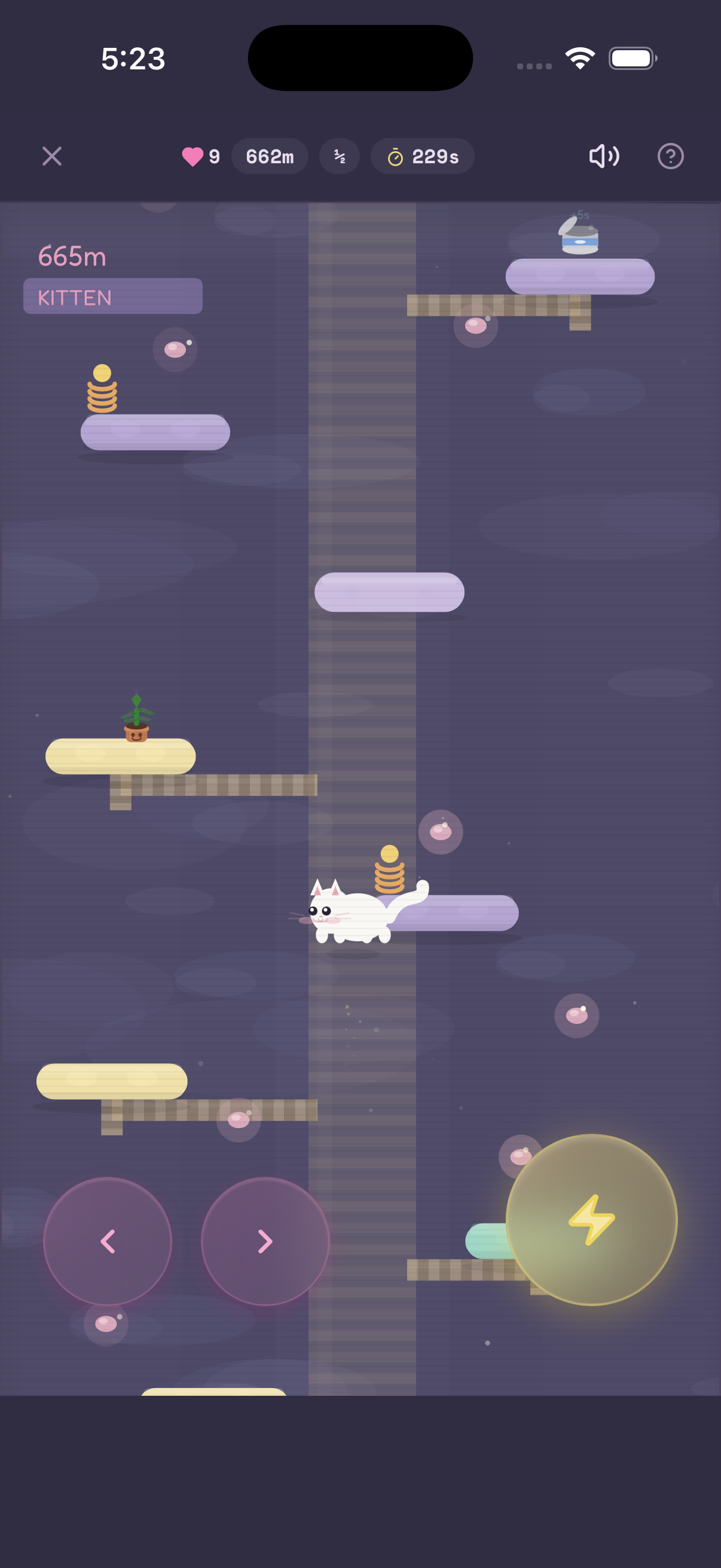Toggle sound using the volume control
The height and width of the screenshot is (1568, 721).
click(x=603, y=157)
